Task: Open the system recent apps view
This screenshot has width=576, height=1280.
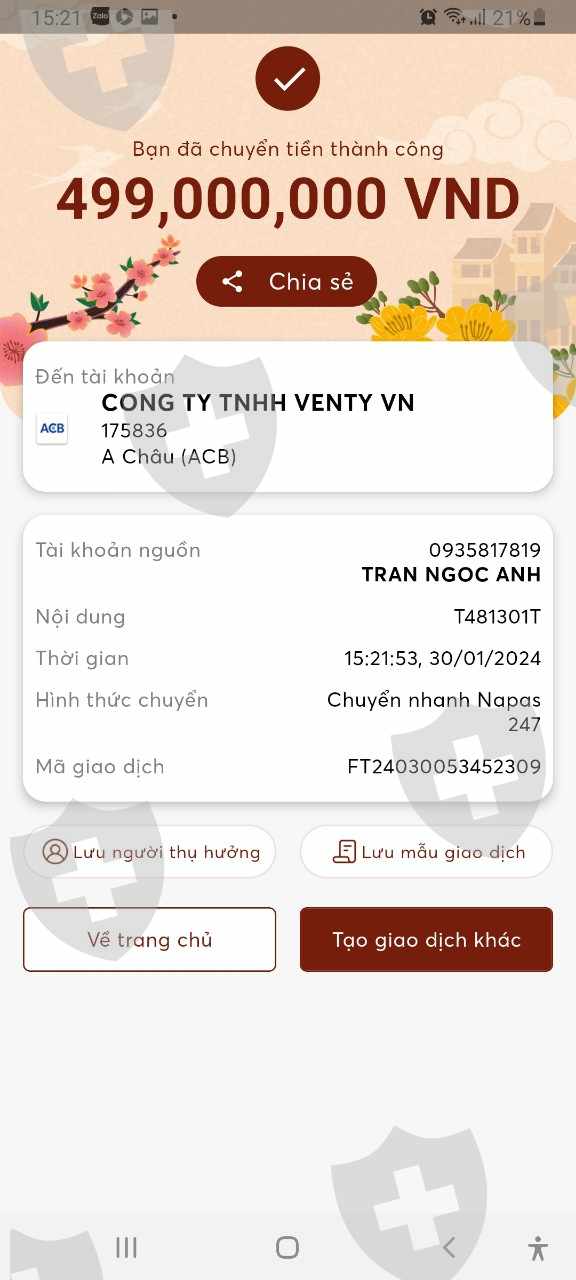Action: coord(126,1247)
